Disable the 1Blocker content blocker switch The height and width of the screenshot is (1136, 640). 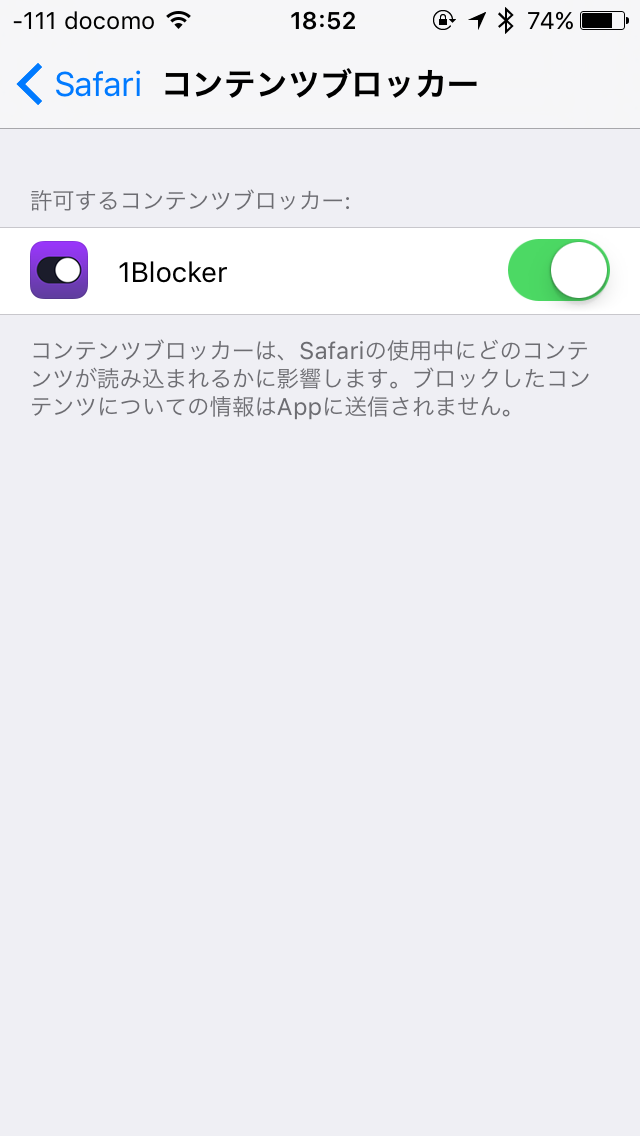tap(558, 271)
